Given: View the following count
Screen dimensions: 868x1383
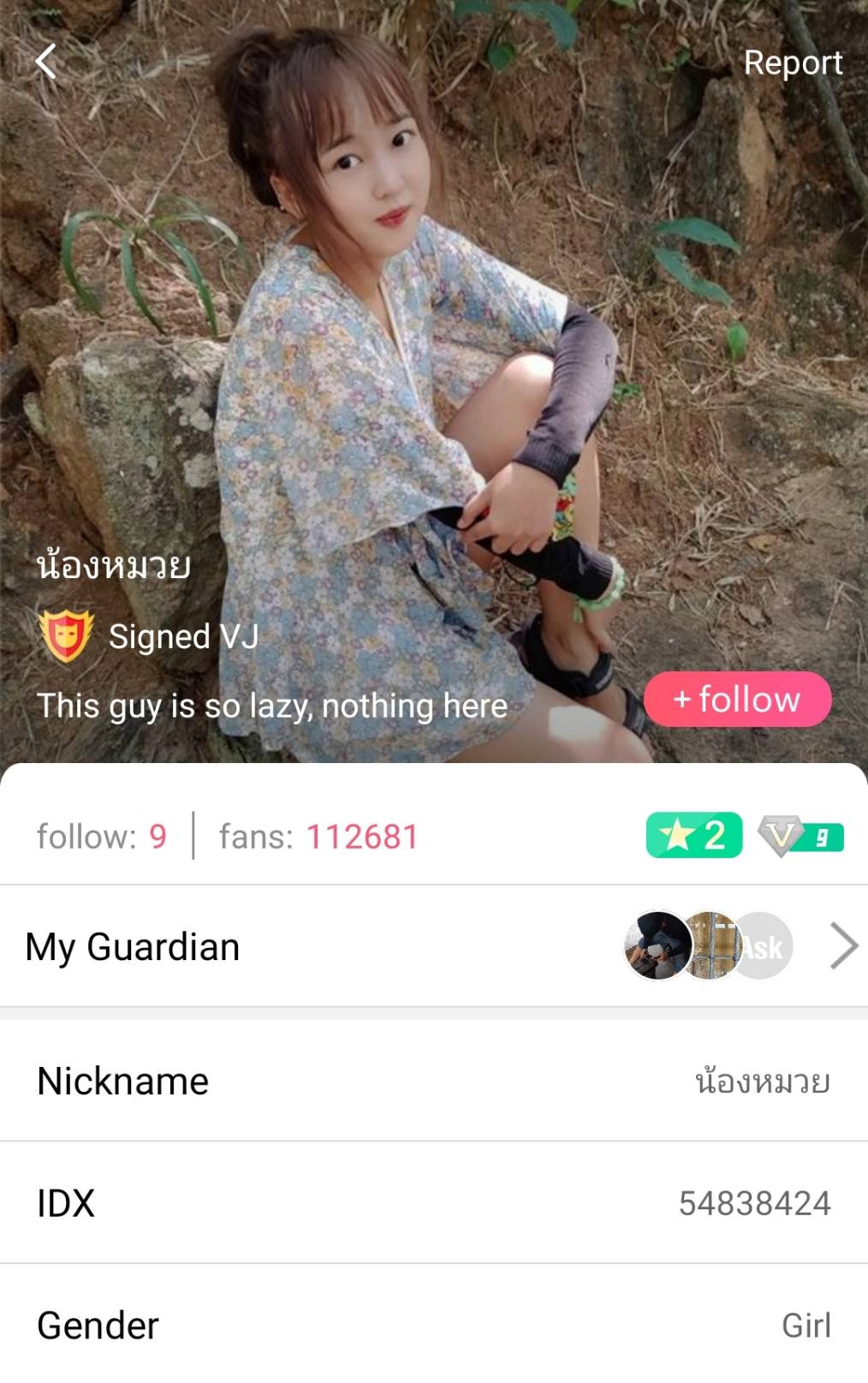Looking at the screenshot, I should tap(102, 837).
